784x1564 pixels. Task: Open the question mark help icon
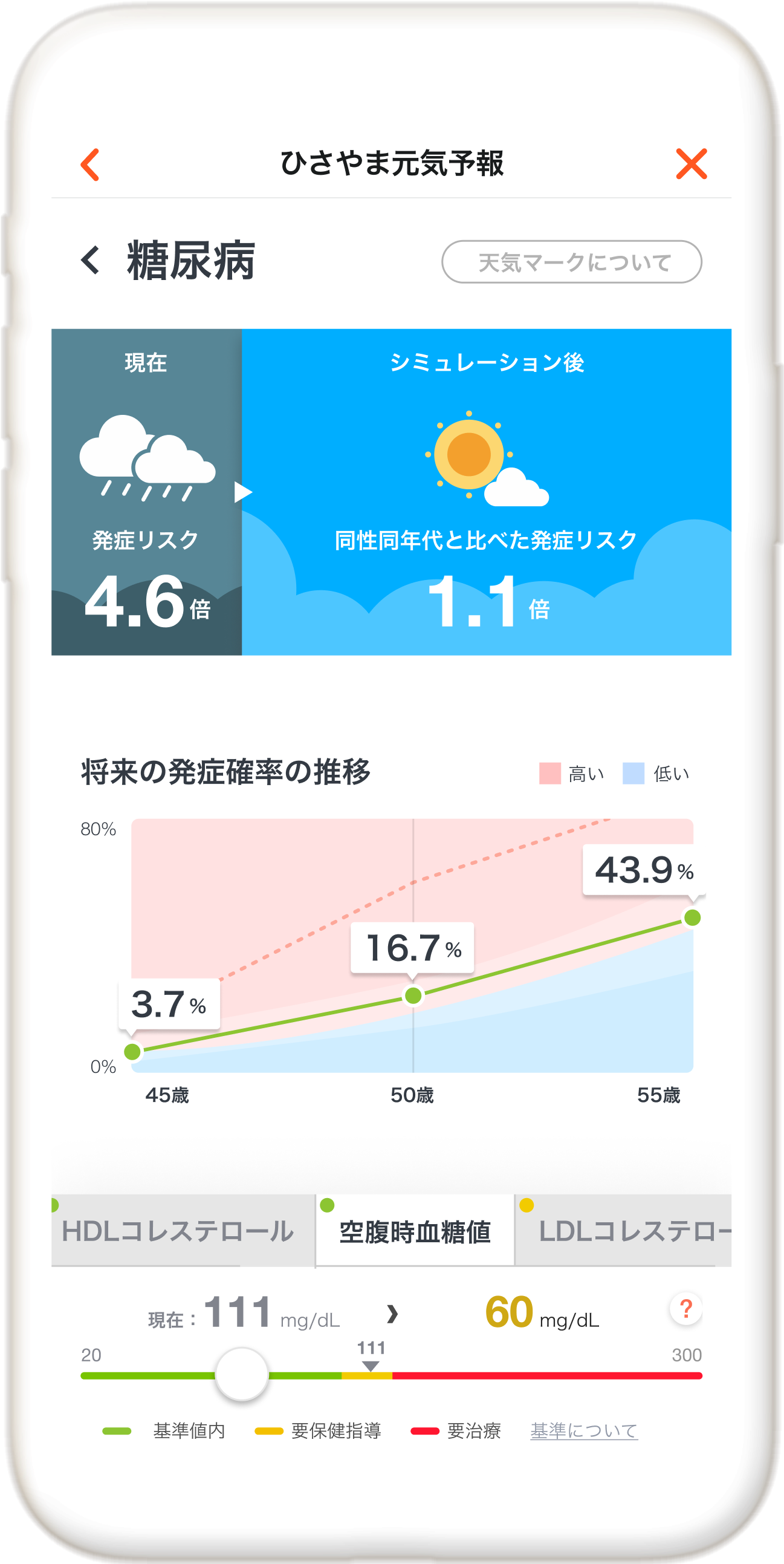pyautogui.click(x=685, y=1308)
